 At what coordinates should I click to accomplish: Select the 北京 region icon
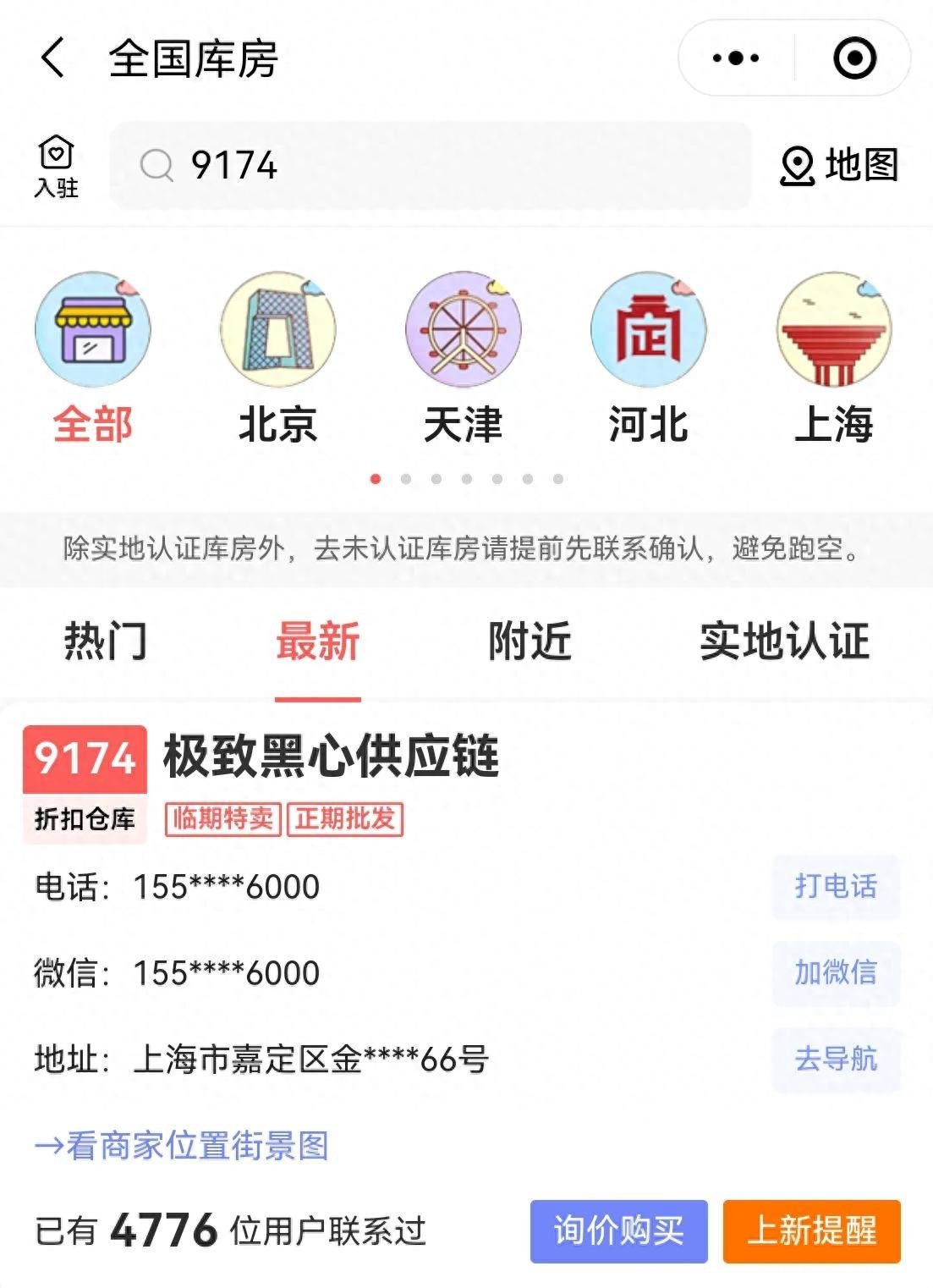click(x=277, y=332)
